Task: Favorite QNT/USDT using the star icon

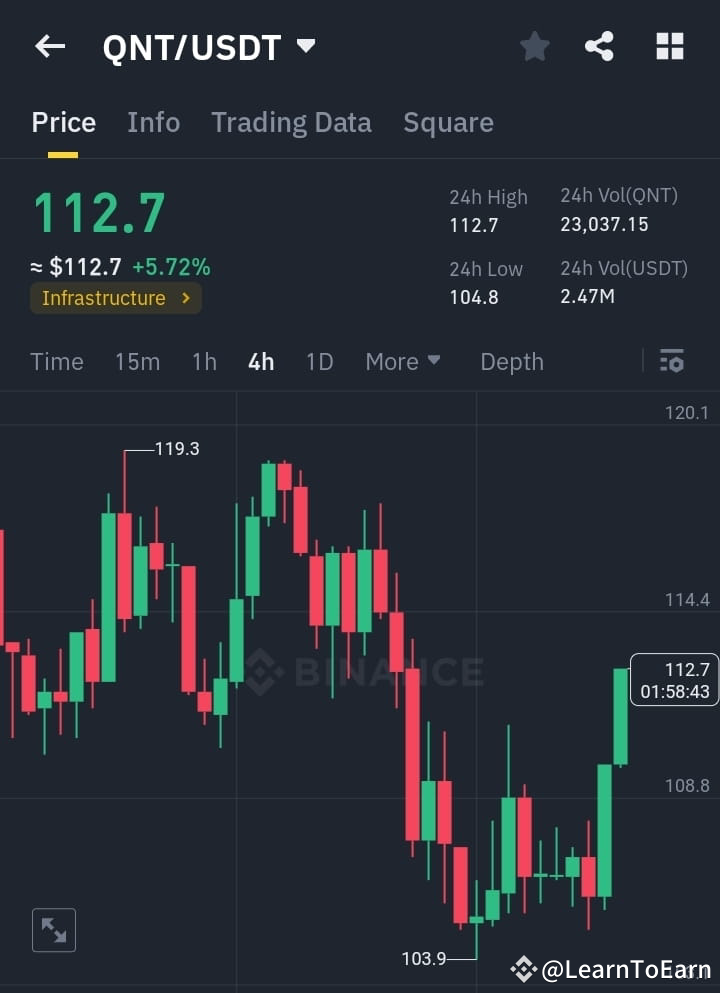Action: (534, 46)
